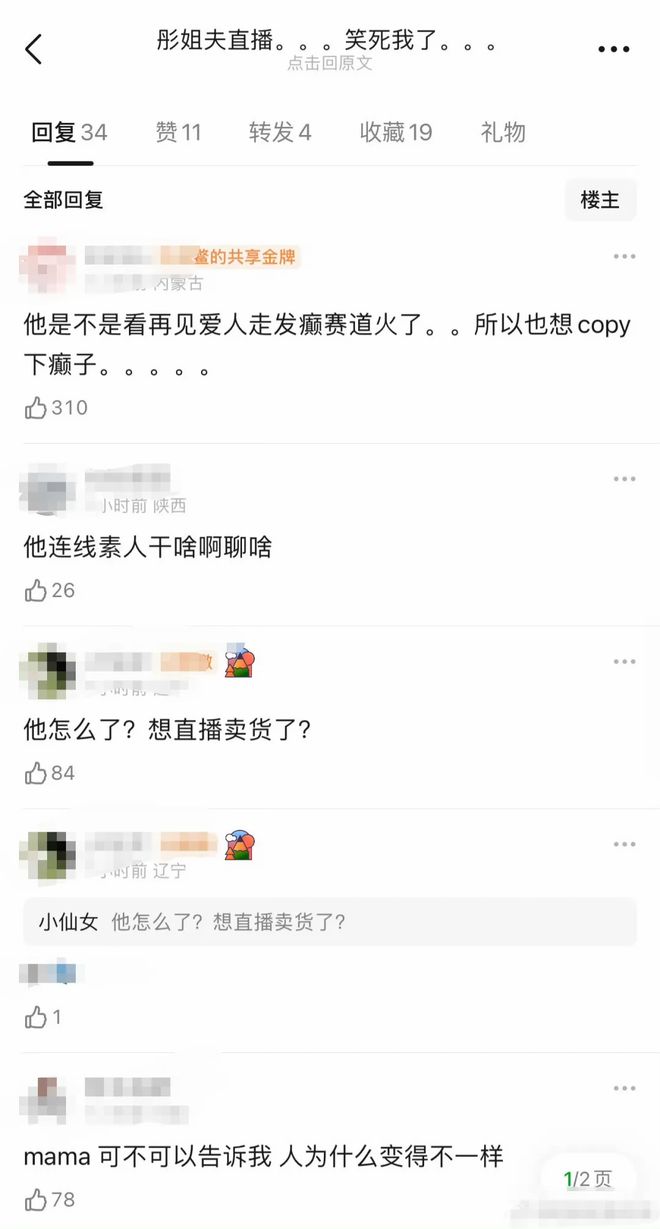Open more options for the 陕西 comment
Screen dimensions: 660x1229
[x=624, y=479]
